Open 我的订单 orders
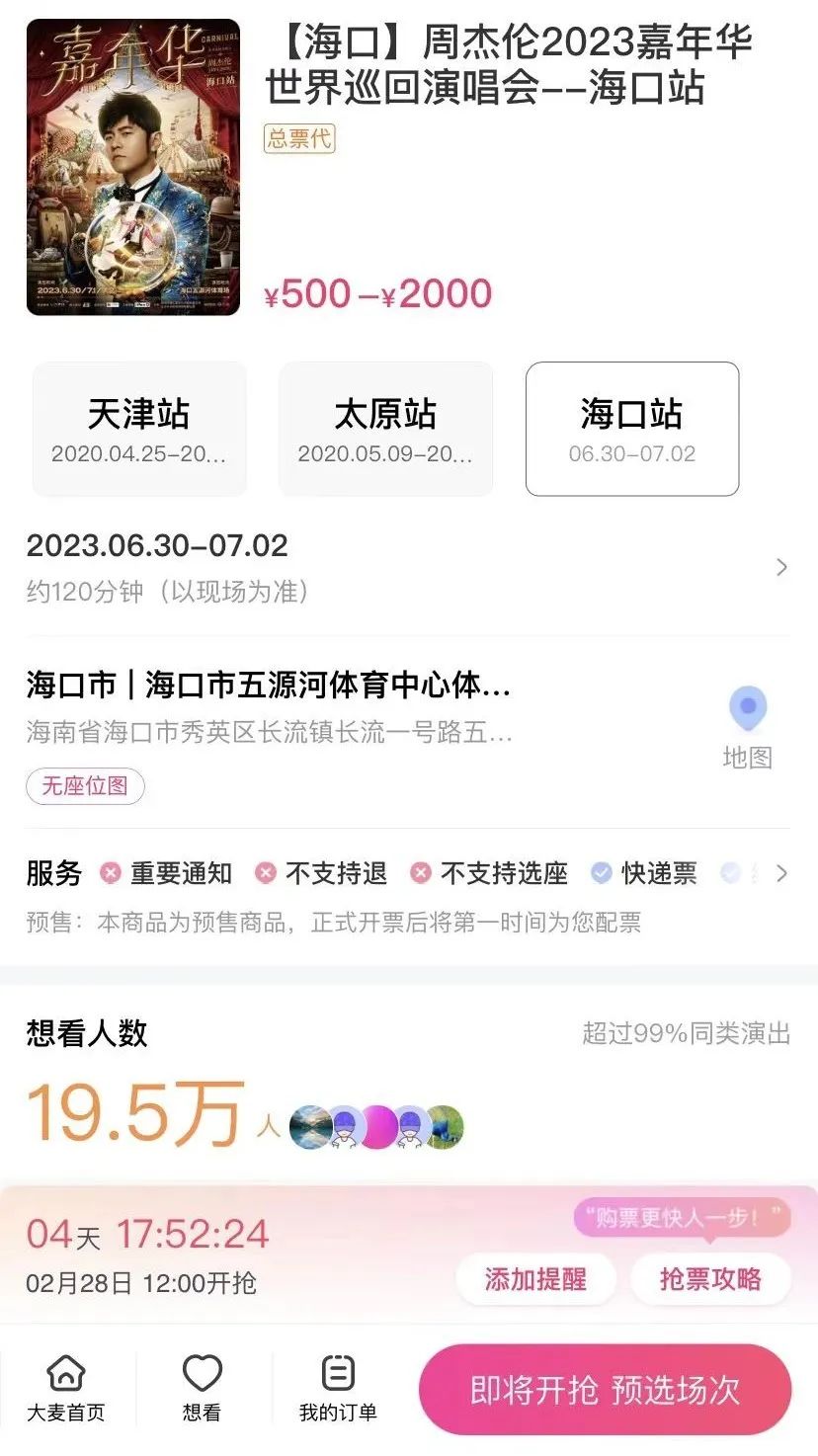The image size is (818, 1456). (338, 1388)
